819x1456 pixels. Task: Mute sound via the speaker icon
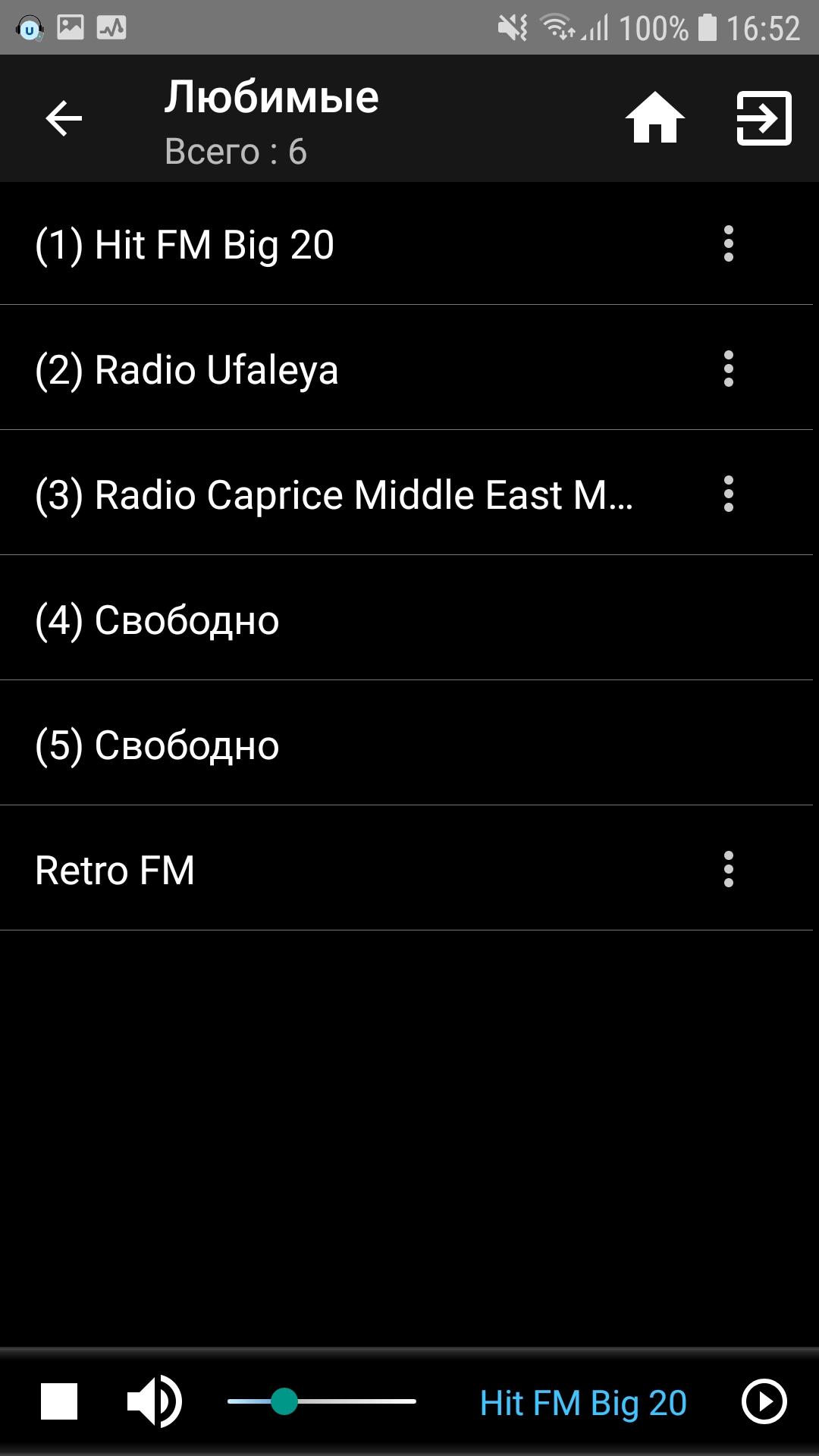tap(155, 1401)
